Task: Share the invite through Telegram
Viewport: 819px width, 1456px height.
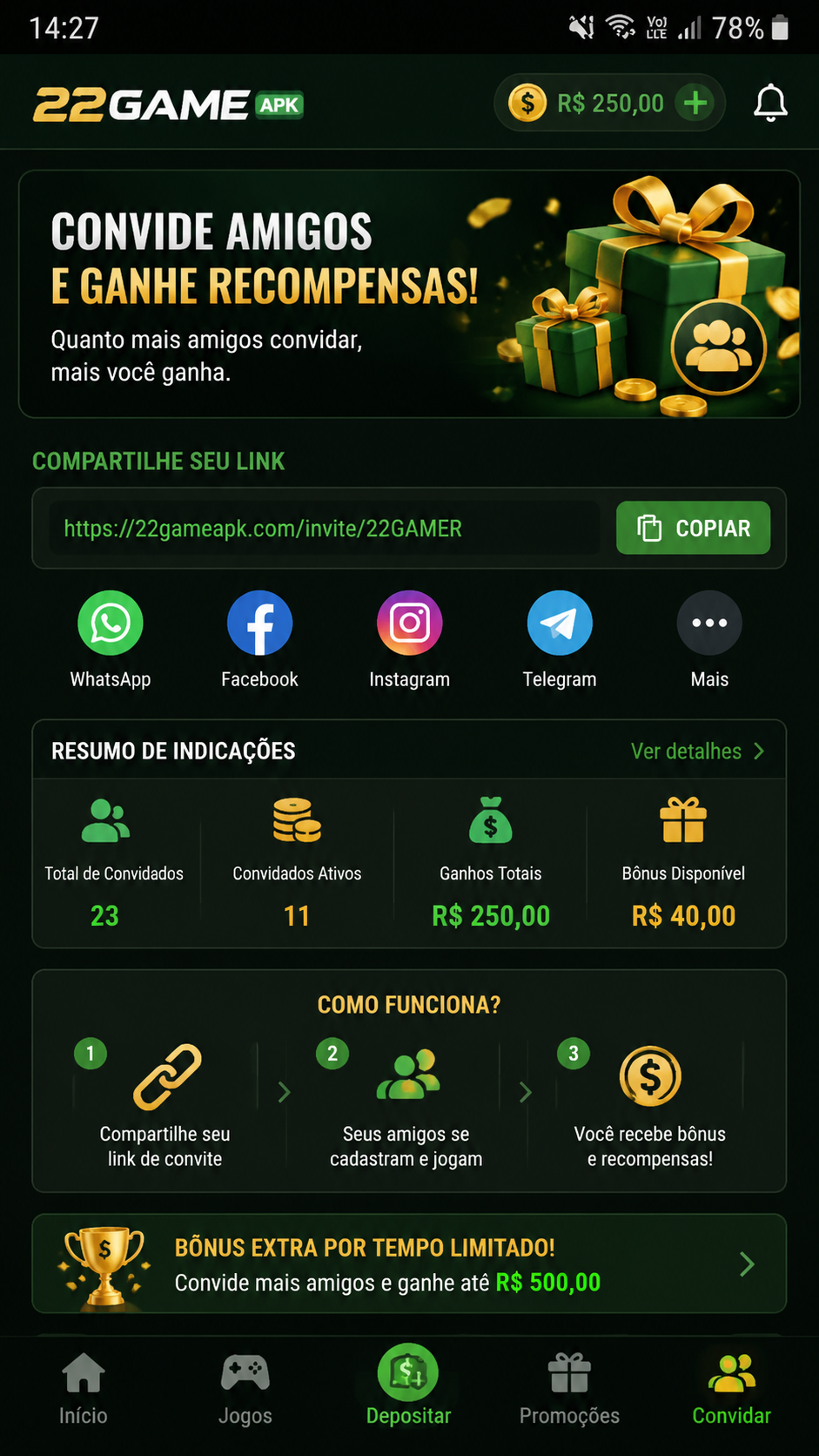Action: [560, 640]
